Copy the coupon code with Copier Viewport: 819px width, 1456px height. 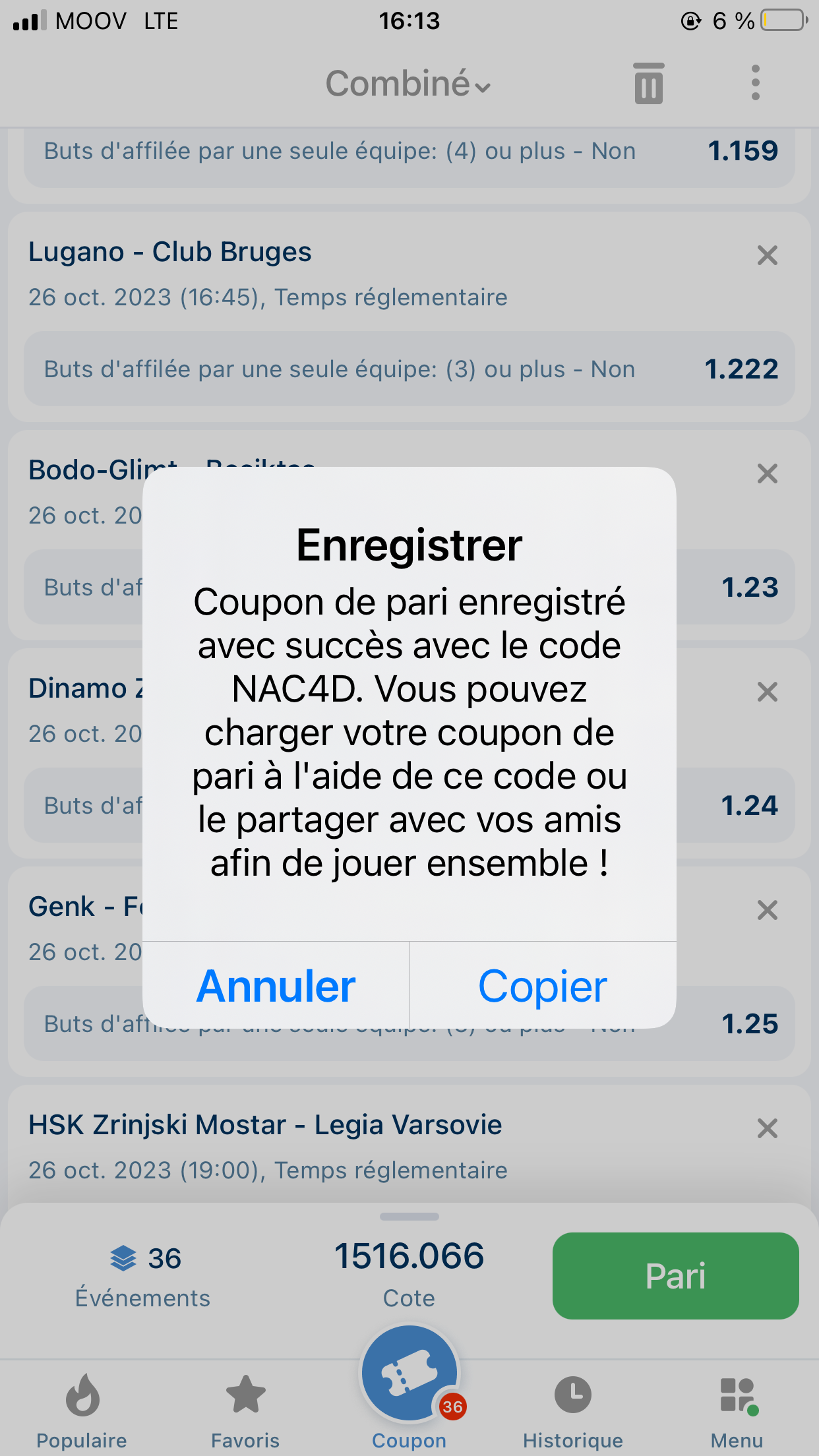[543, 986]
